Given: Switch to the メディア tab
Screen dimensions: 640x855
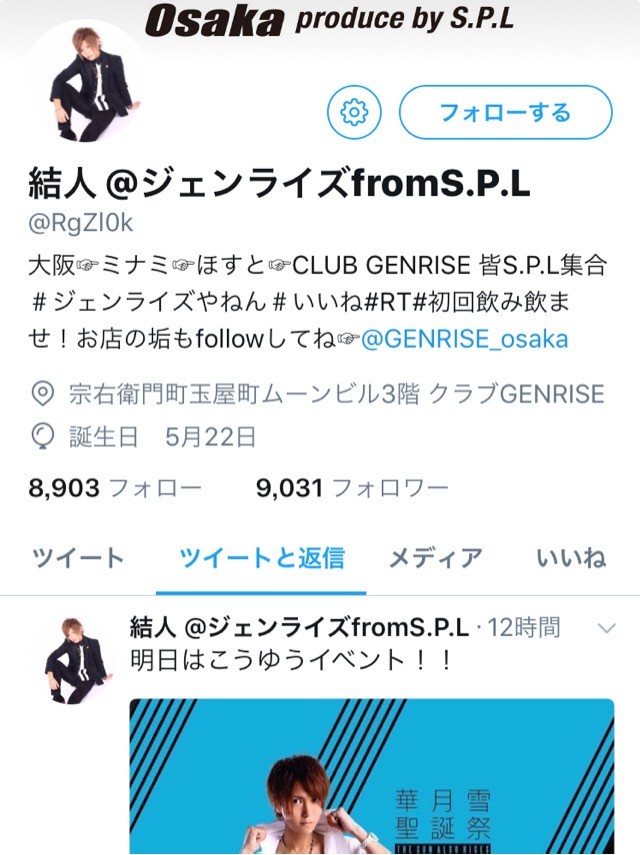Looking at the screenshot, I should (435, 558).
